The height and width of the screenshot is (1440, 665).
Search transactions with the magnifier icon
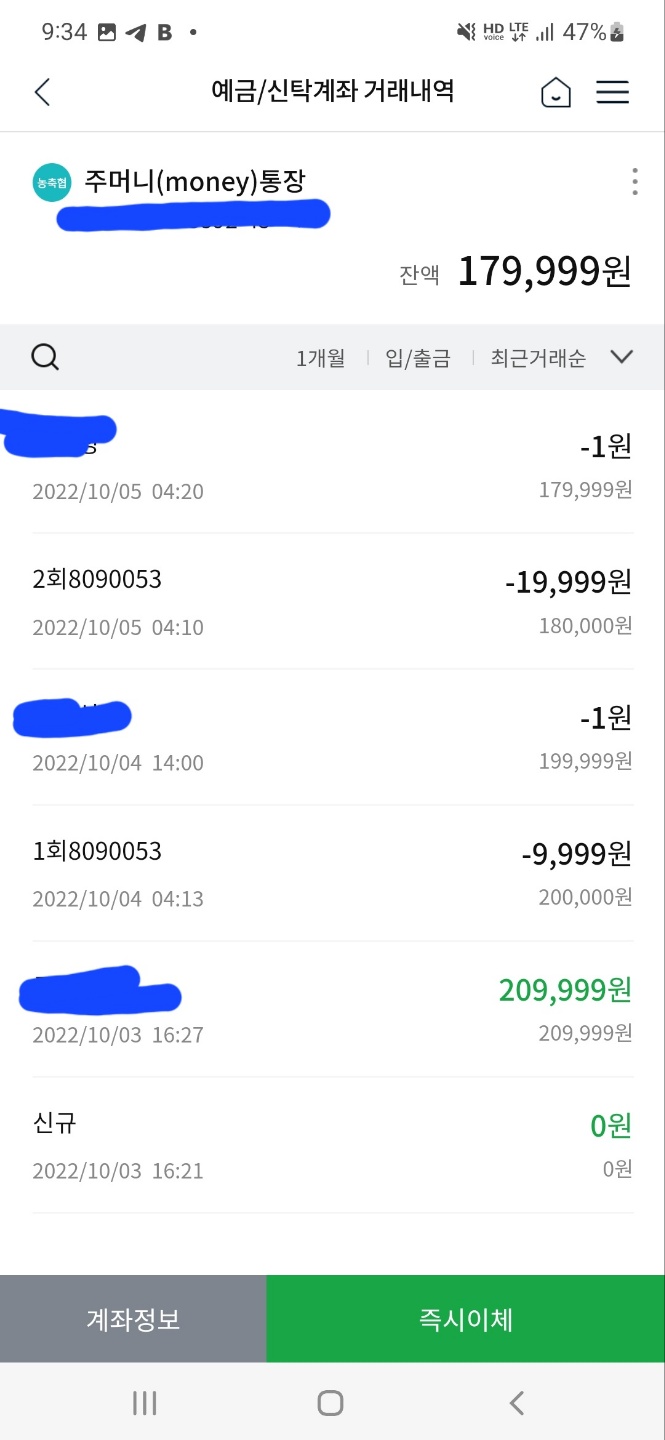coord(45,357)
